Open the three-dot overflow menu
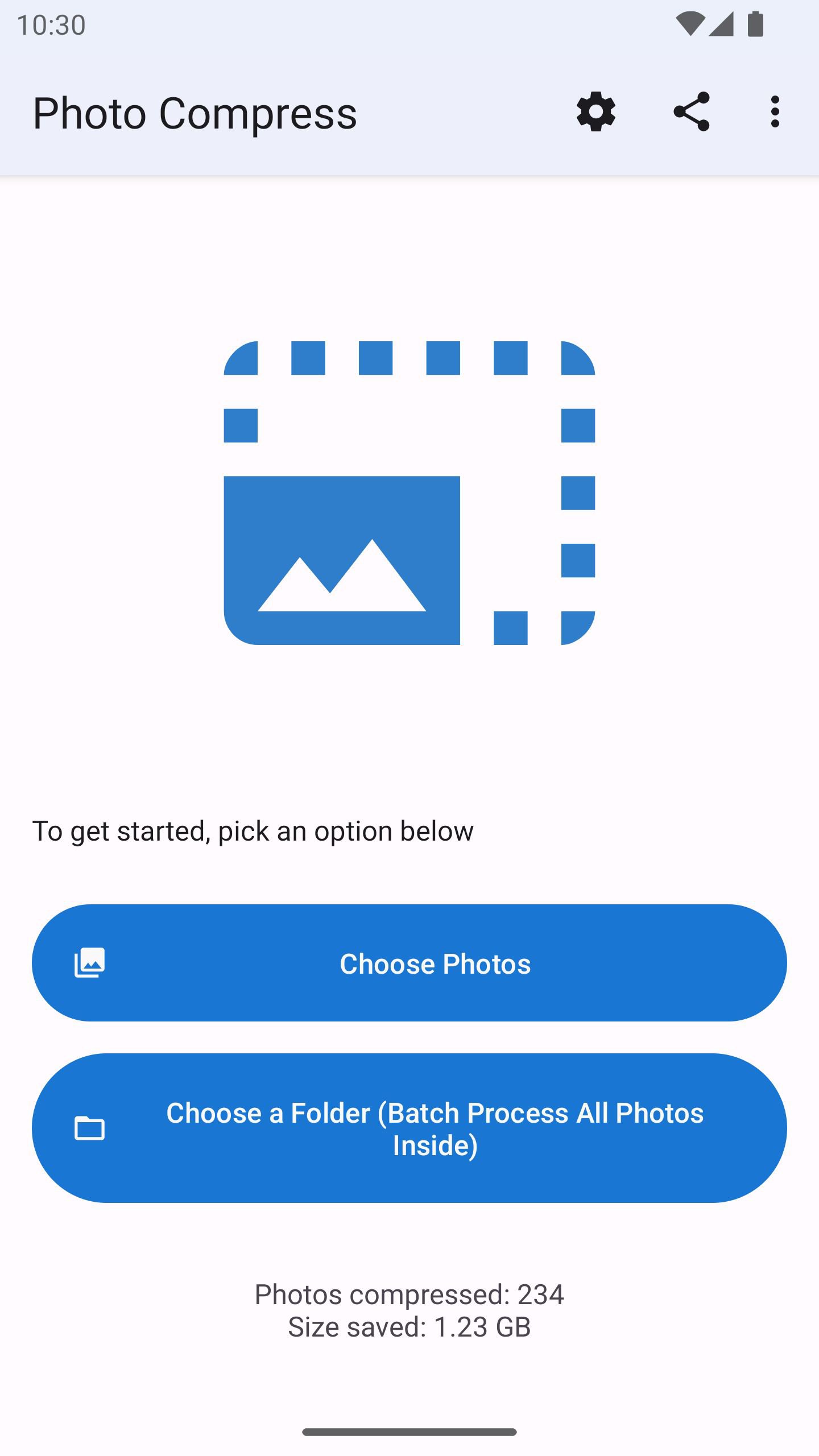This screenshot has height=1456, width=819. (x=775, y=112)
